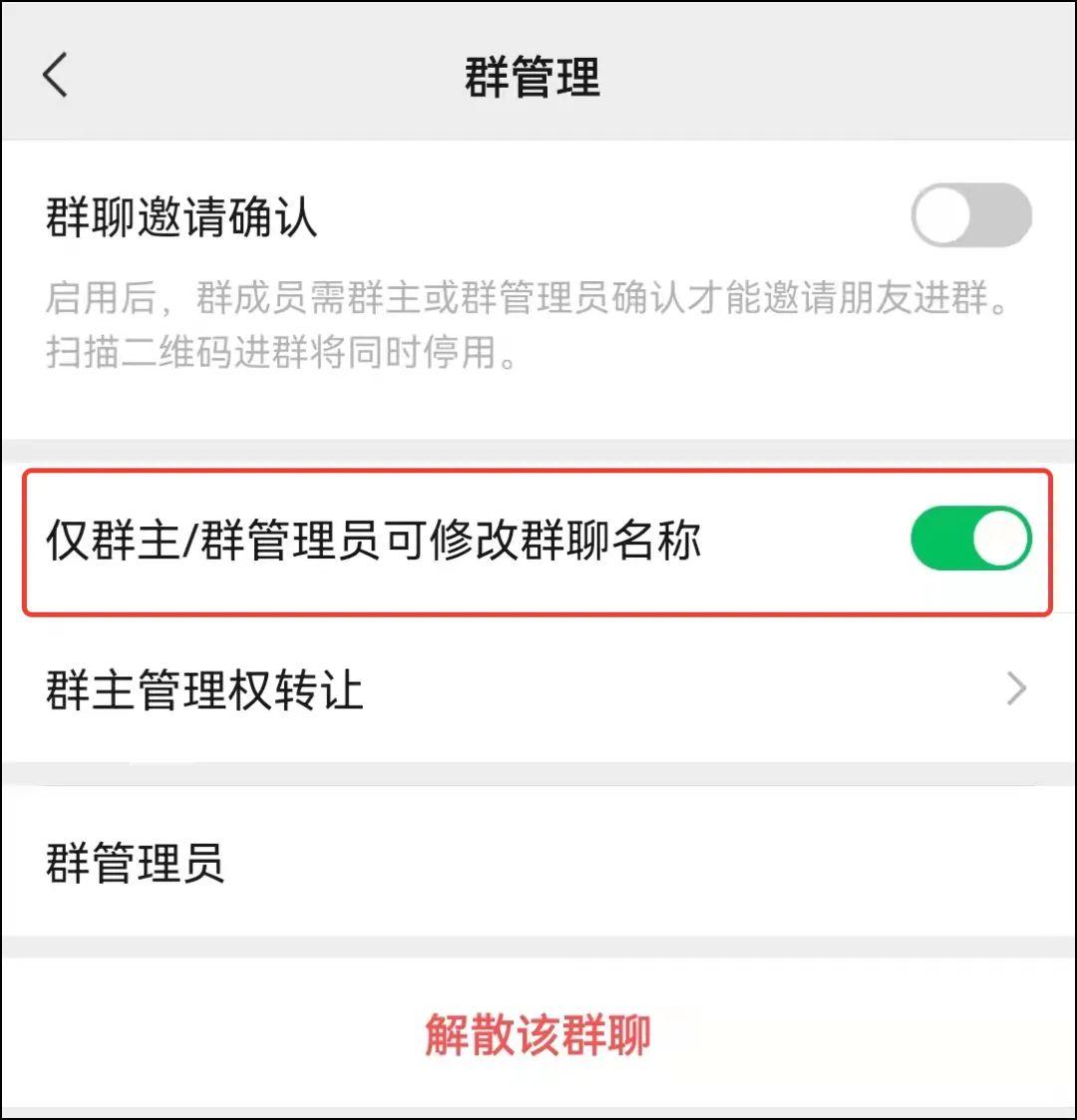This screenshot has height=1120, width=1077.
Task: Tap the right-pointing chevron for ownership transfer
Action: [x=1015, y=688]
